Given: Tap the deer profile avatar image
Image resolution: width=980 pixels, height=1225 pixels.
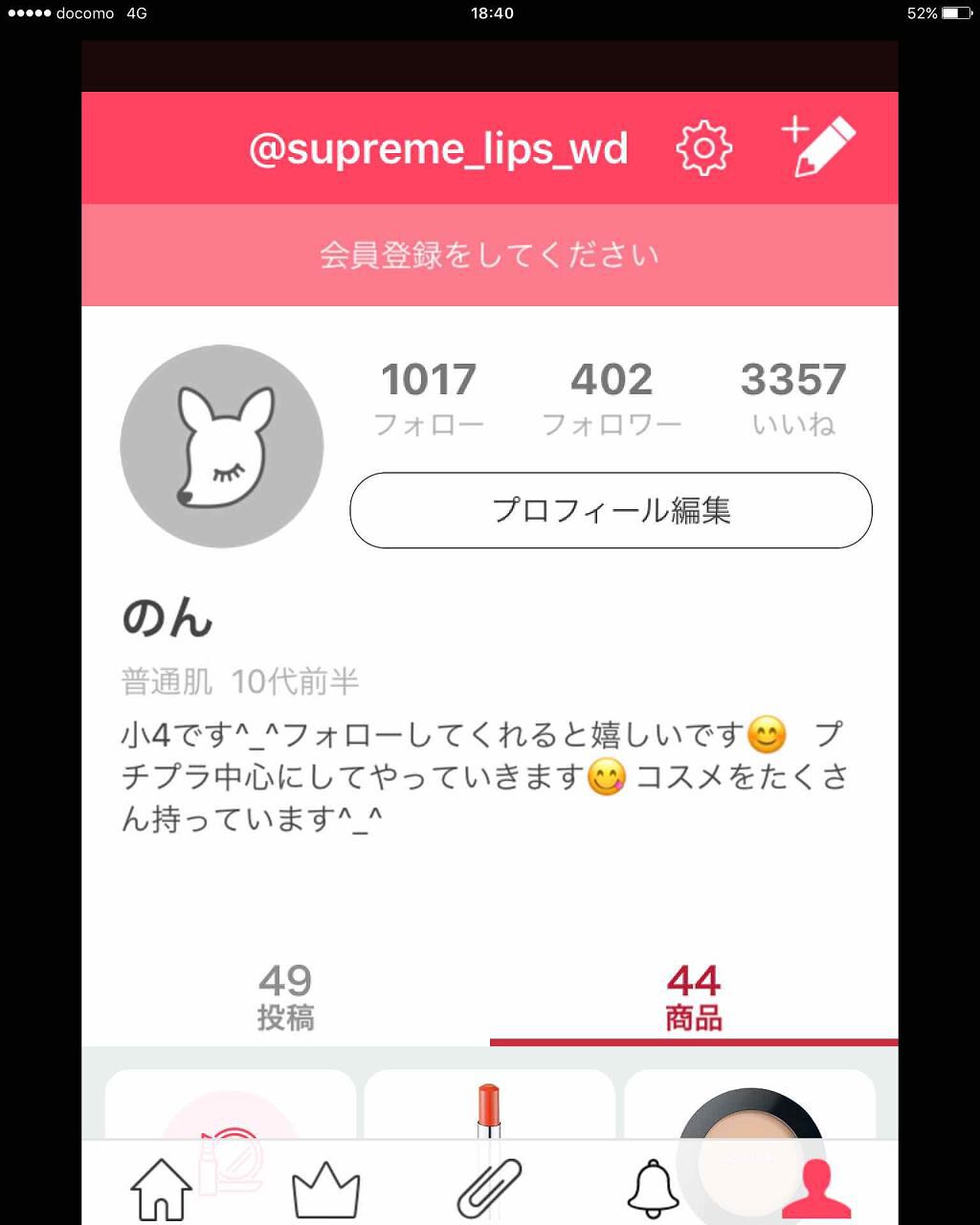Looking at the screenshot, I should click(x=220, y=446).
